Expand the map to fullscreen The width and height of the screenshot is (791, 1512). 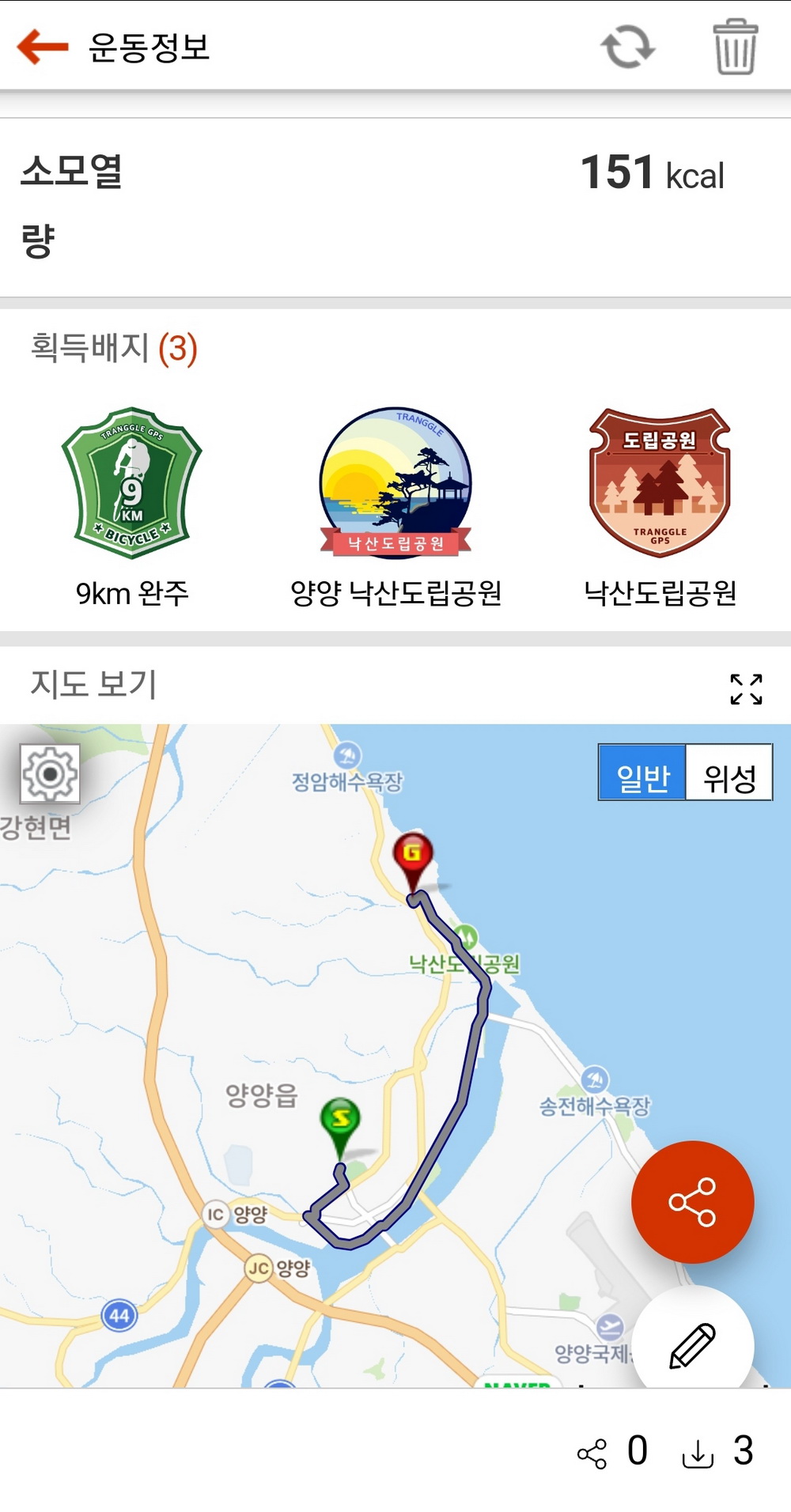coord(746,689)
